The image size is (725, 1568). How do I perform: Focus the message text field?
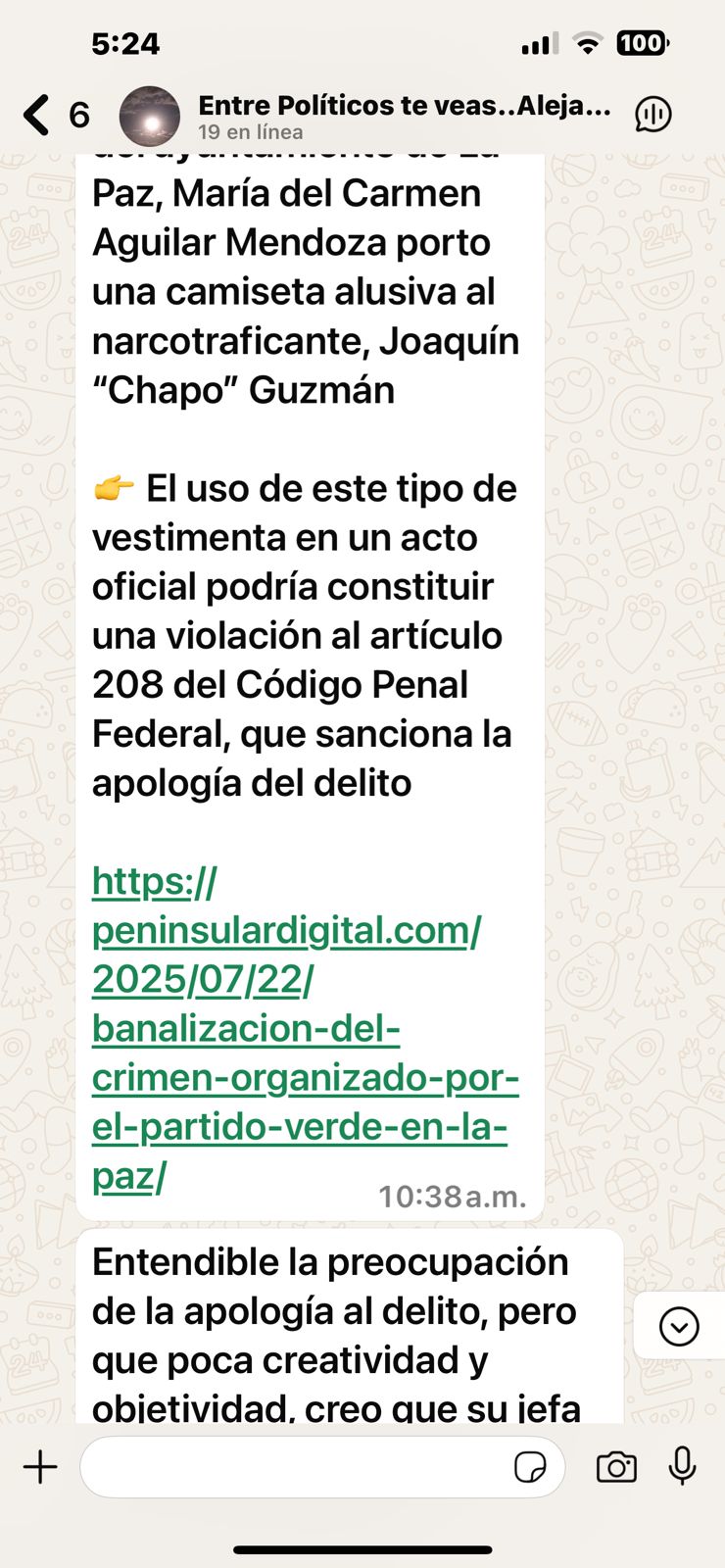point(294,1467)
